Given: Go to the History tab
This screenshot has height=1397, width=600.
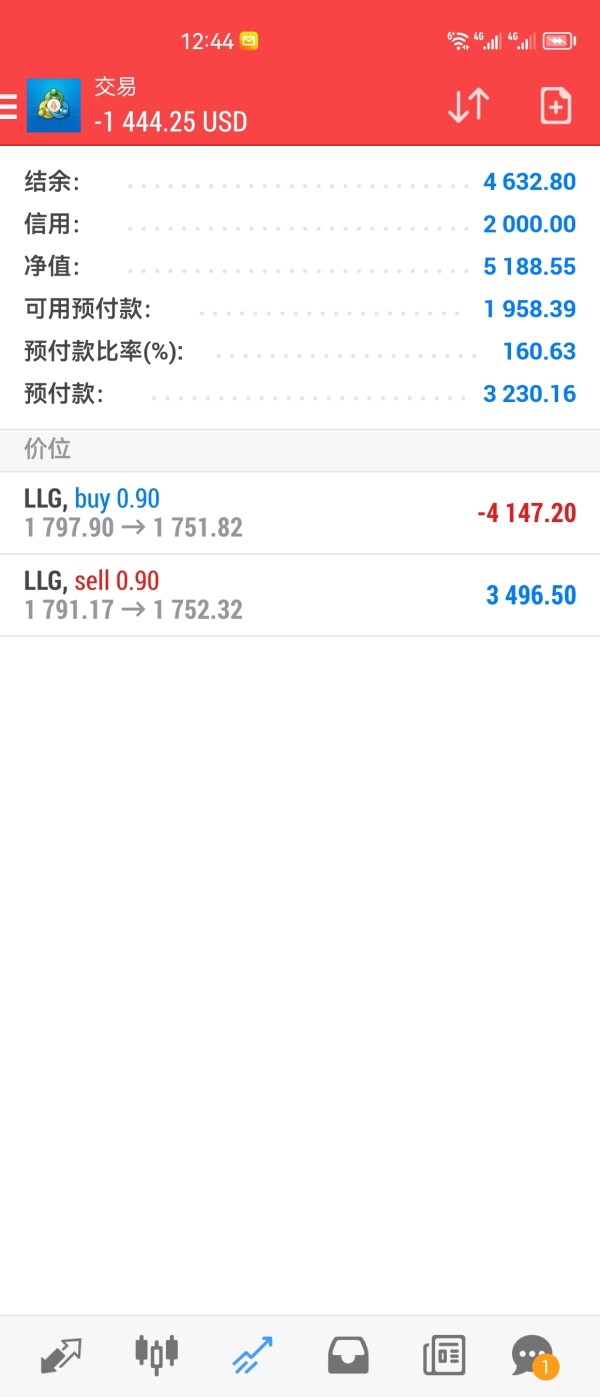Looking at the screenshot, I should (348, 1356).
